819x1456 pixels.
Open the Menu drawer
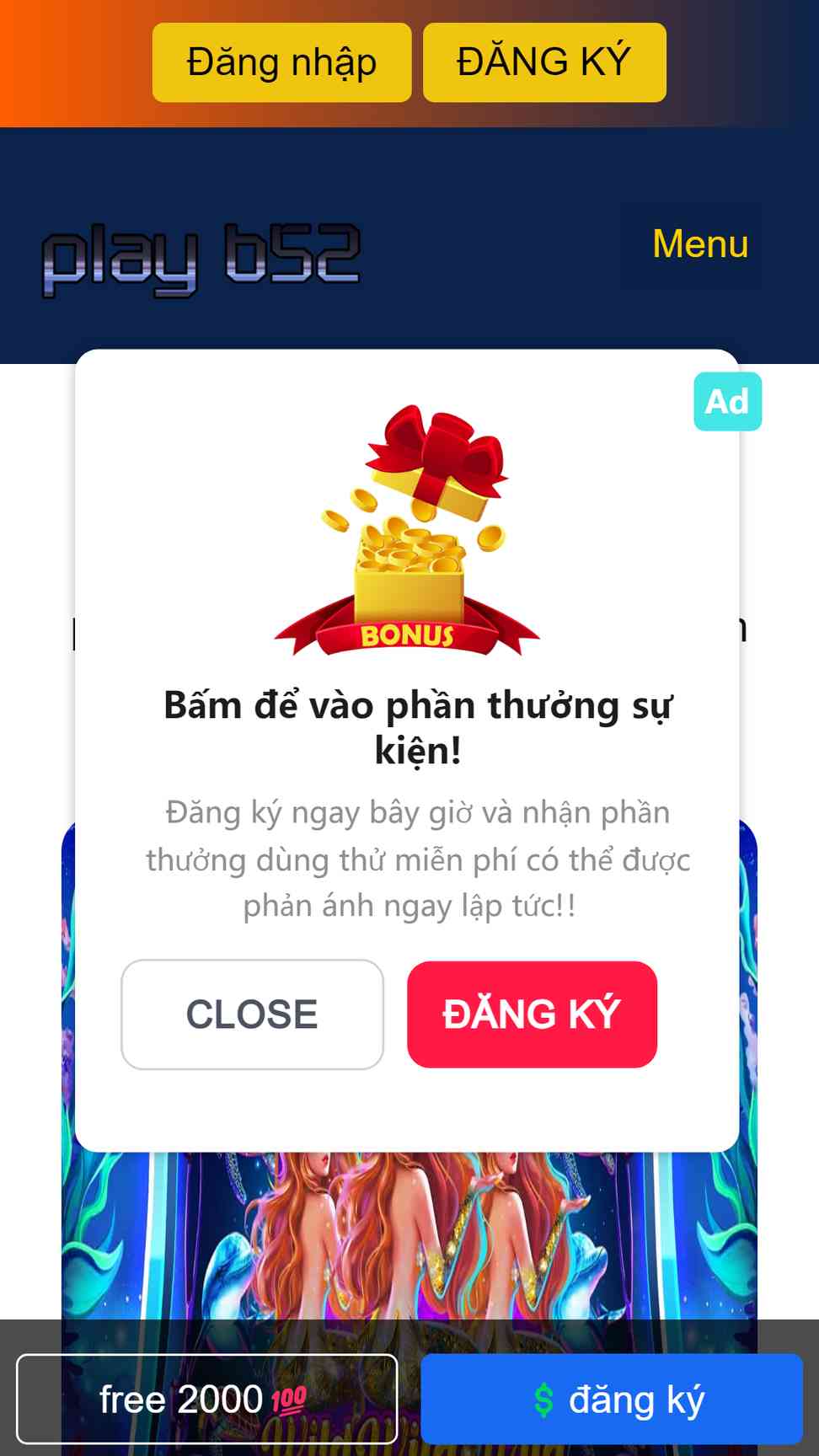tap(700, 244)
